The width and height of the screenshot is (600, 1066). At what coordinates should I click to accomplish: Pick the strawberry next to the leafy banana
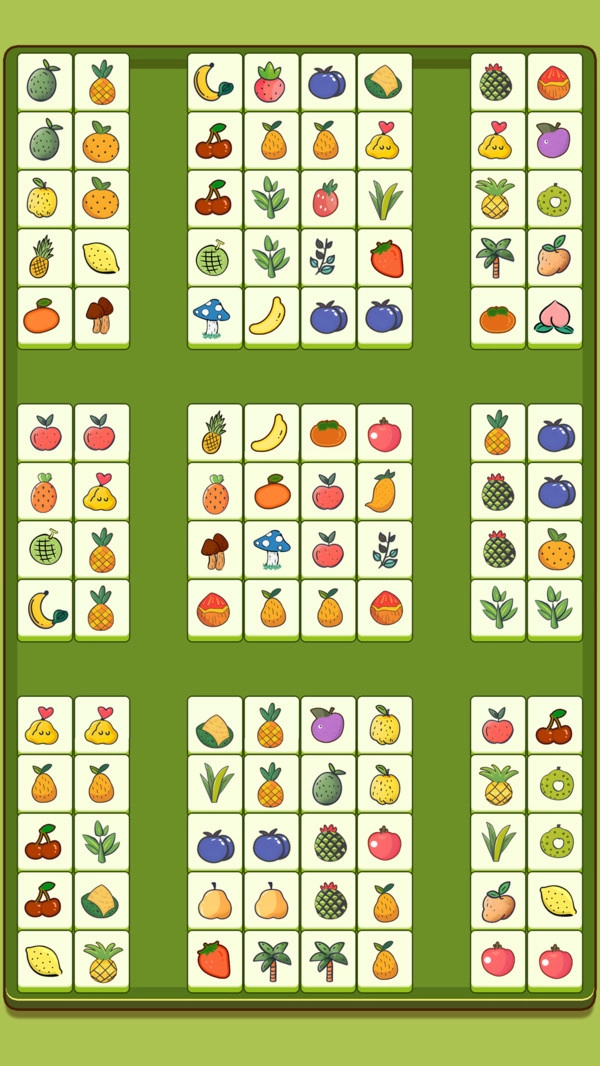tap(271, 83)
